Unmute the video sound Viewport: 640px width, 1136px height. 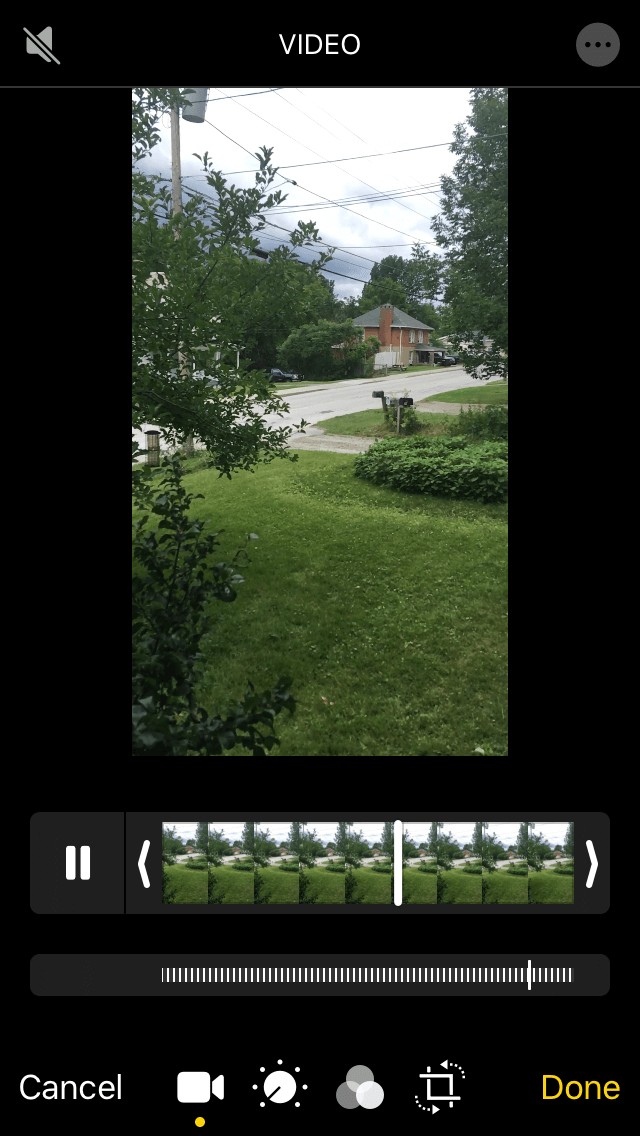[42, 45]
